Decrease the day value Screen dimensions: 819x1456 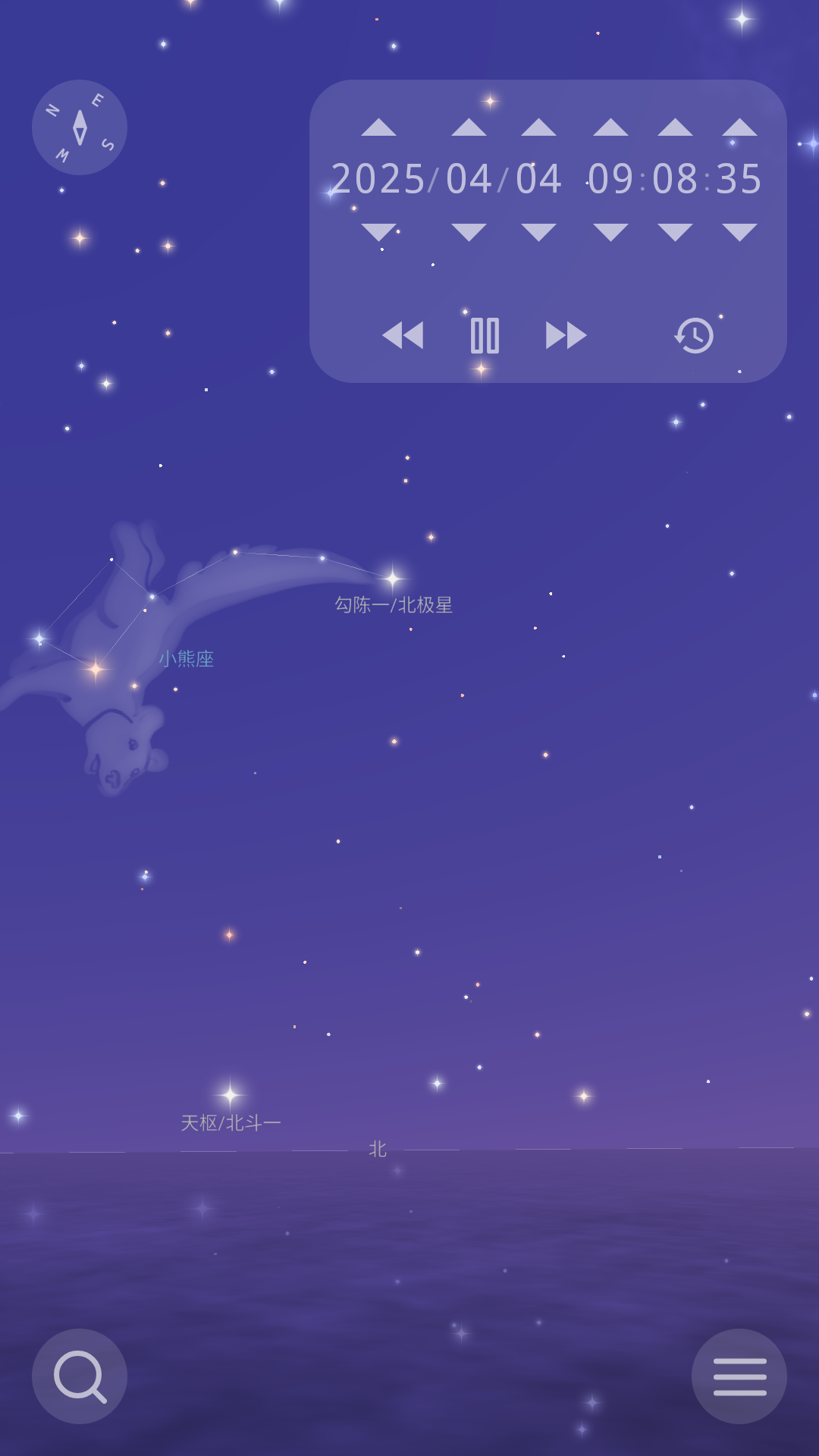[538, 232]
